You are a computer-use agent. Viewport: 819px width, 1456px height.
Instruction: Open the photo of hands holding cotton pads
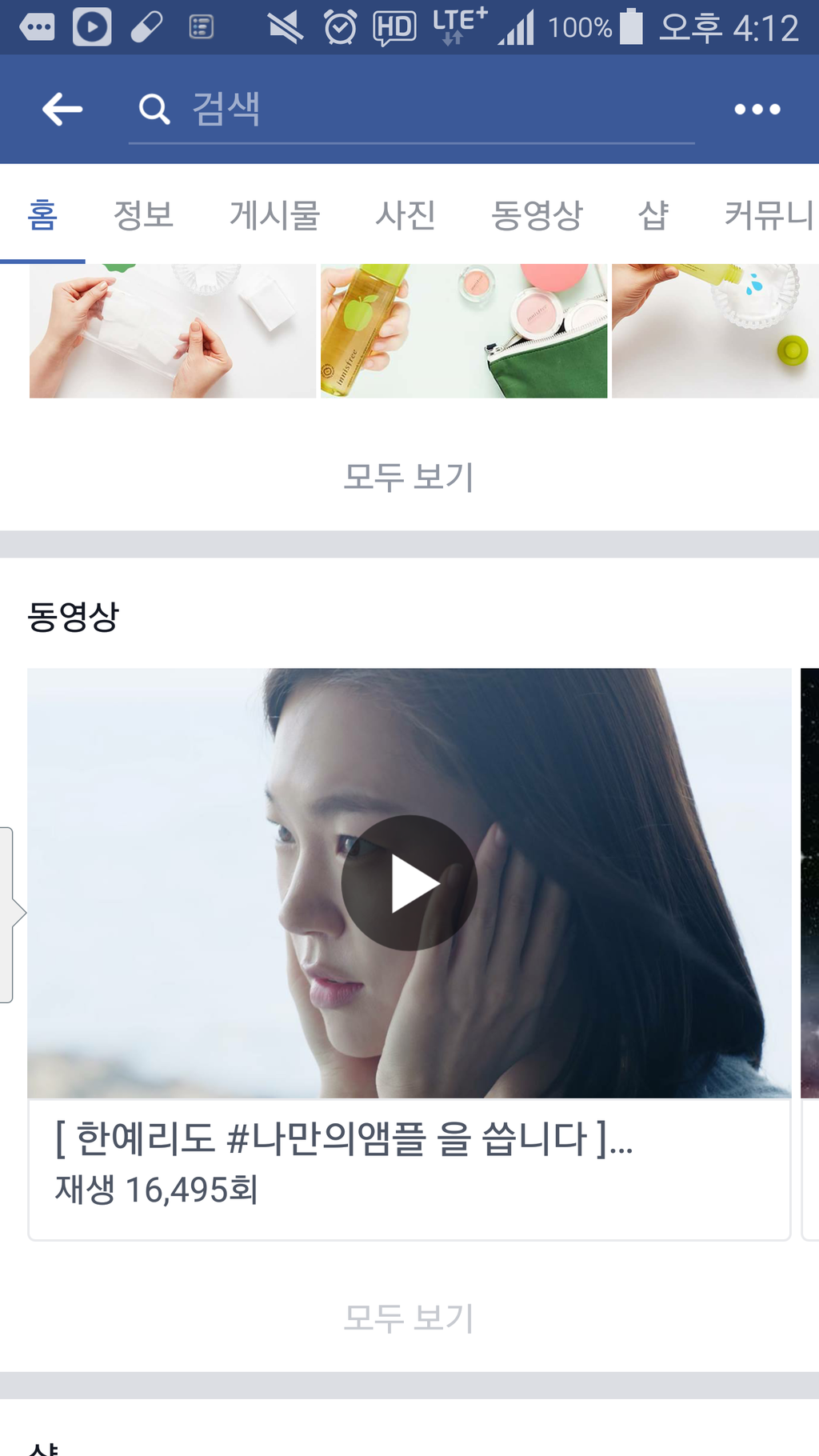click(172, 330)
